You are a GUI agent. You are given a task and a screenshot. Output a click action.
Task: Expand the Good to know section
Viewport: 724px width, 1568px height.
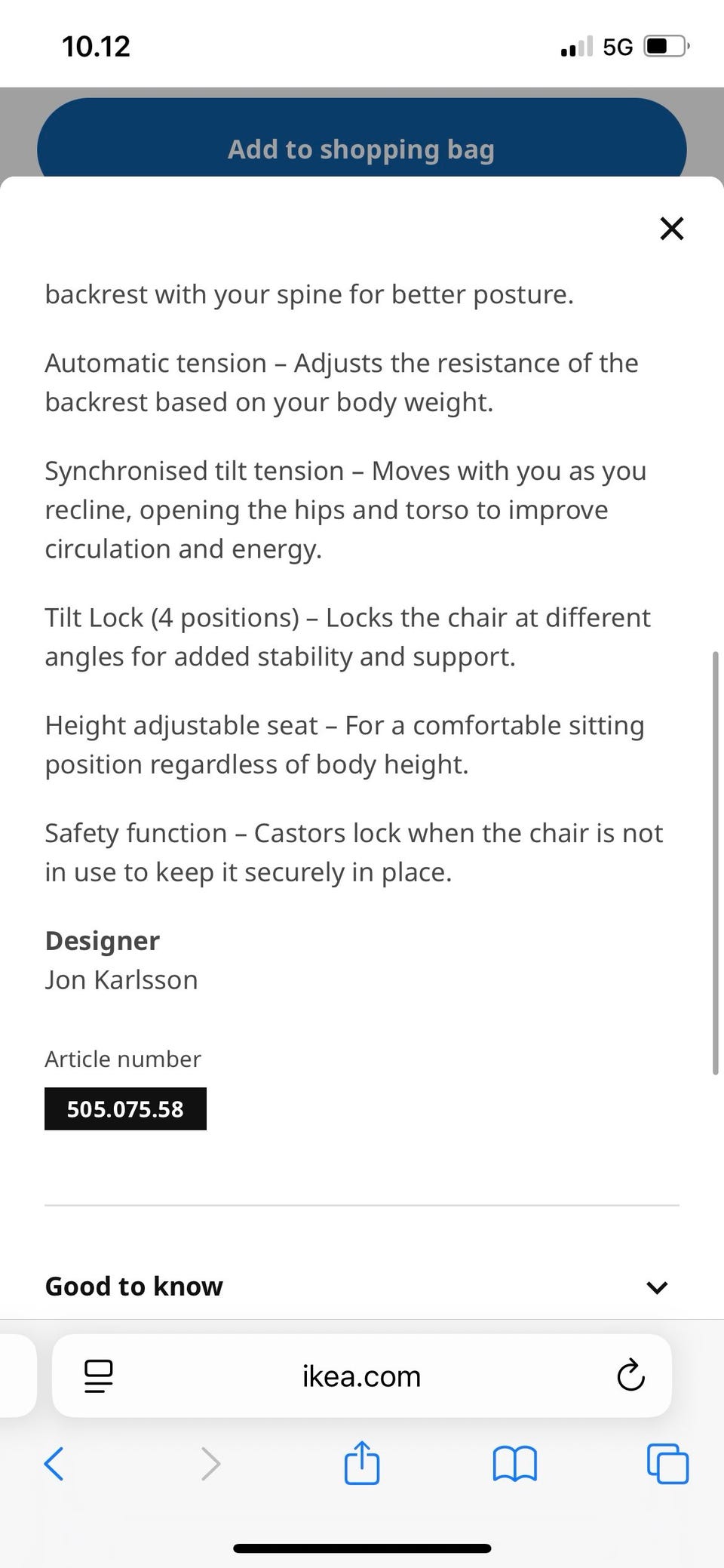(x=656, y=1287)
